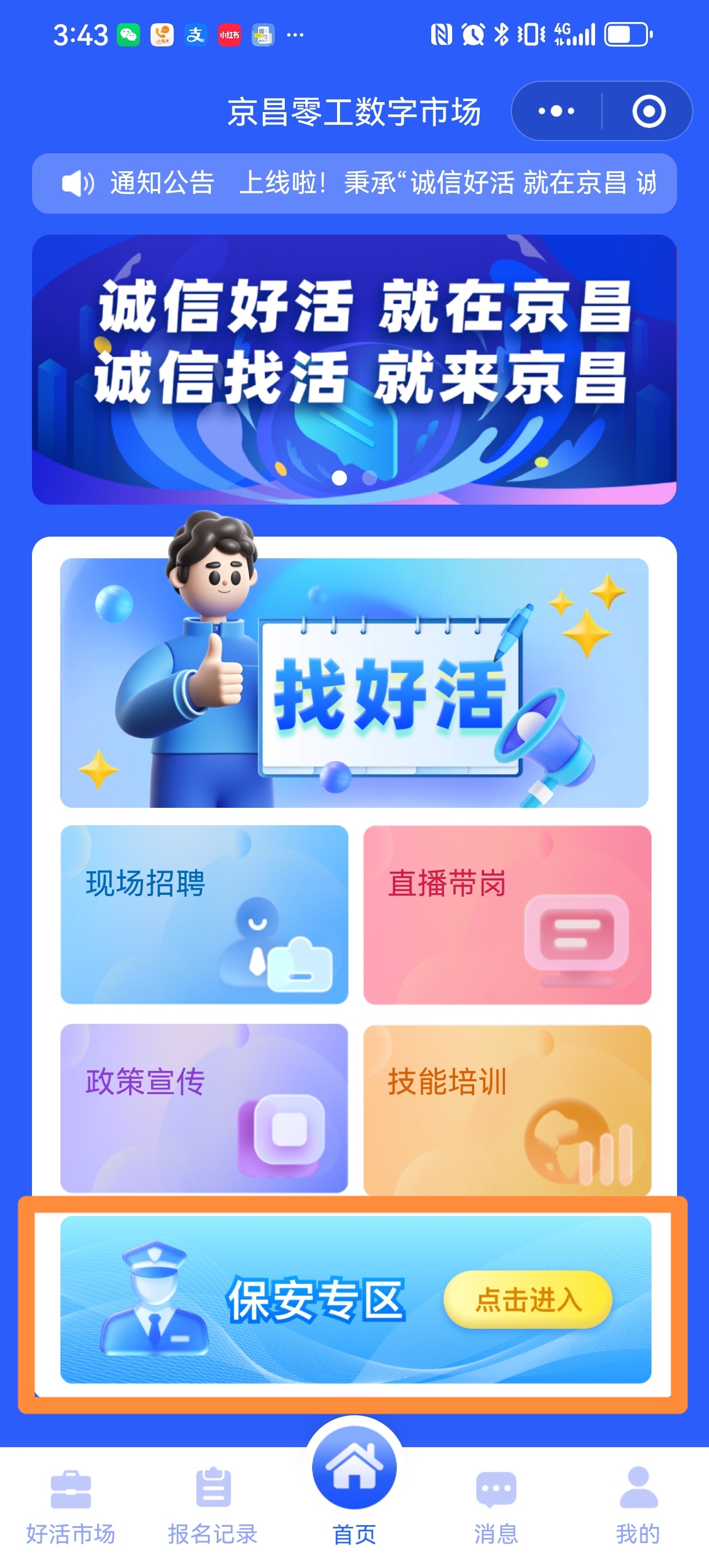
Task: Open the 现场招聘 card
Action: coord(204,914)
